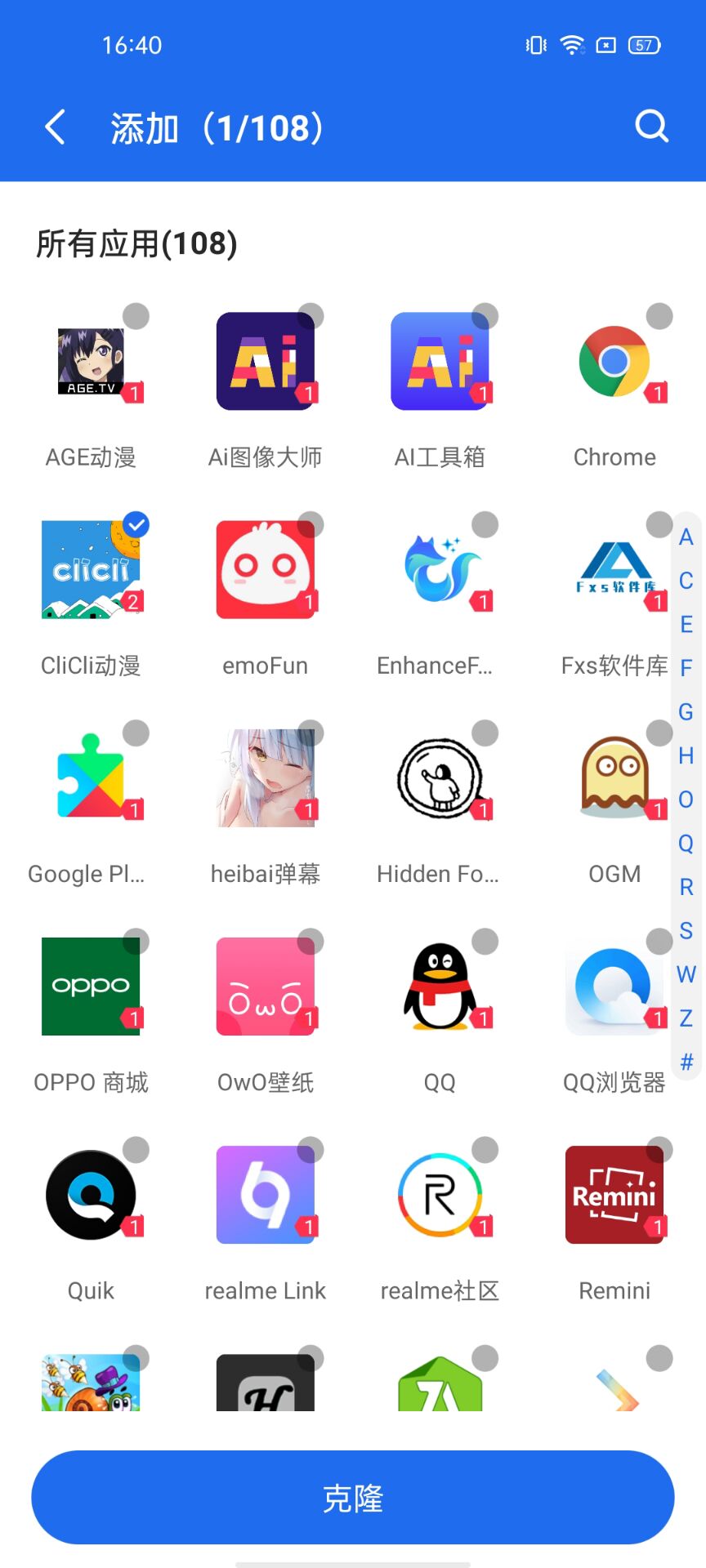
Task: Deselect CliCli动漫 app
Action: tap(91, 571)
